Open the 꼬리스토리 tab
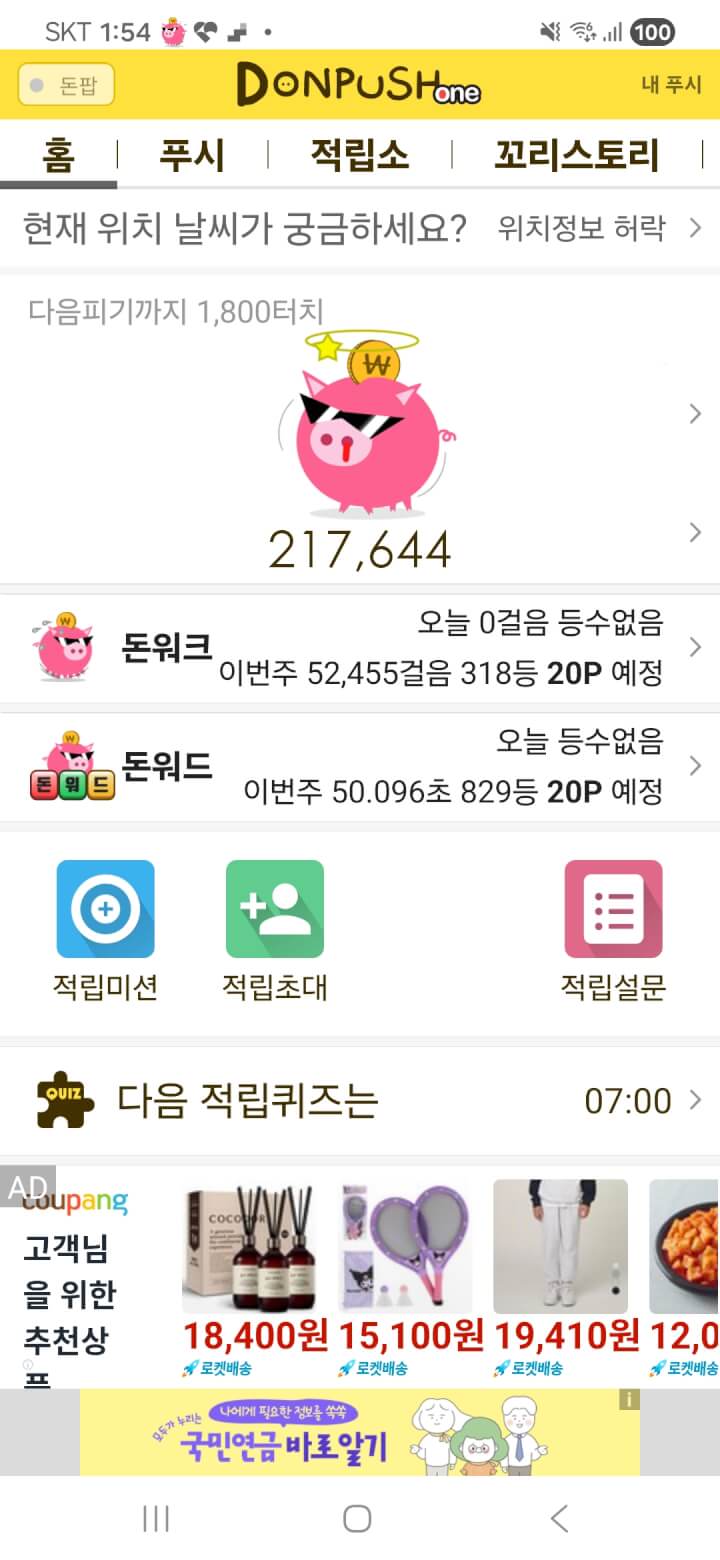 pyautogui.click(x=577, y=156)
